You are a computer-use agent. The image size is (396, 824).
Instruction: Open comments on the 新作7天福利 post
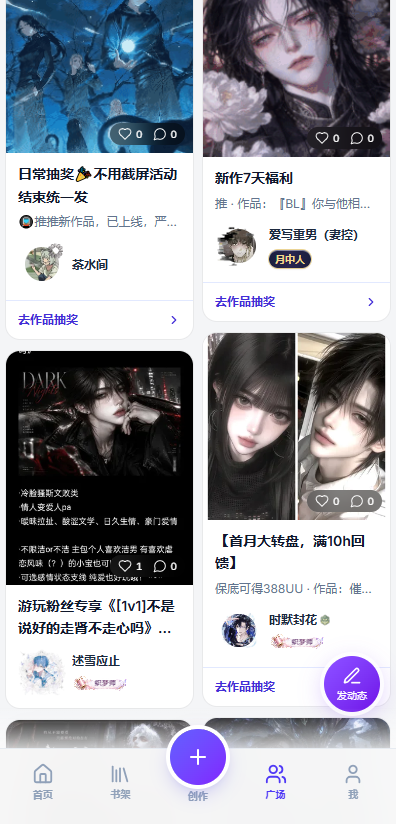click(x=362, y=138)
